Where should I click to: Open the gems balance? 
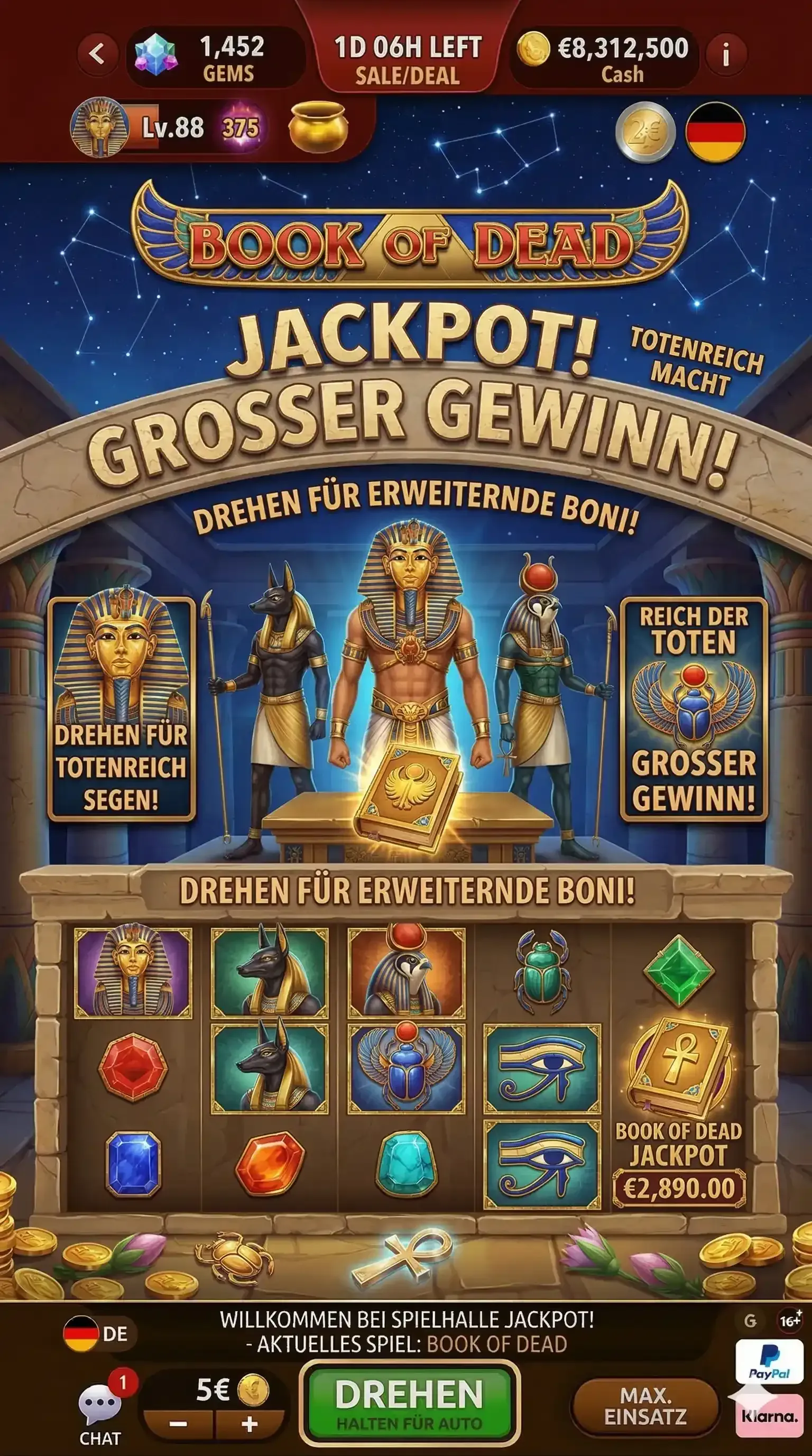click(x=215, y=58)
